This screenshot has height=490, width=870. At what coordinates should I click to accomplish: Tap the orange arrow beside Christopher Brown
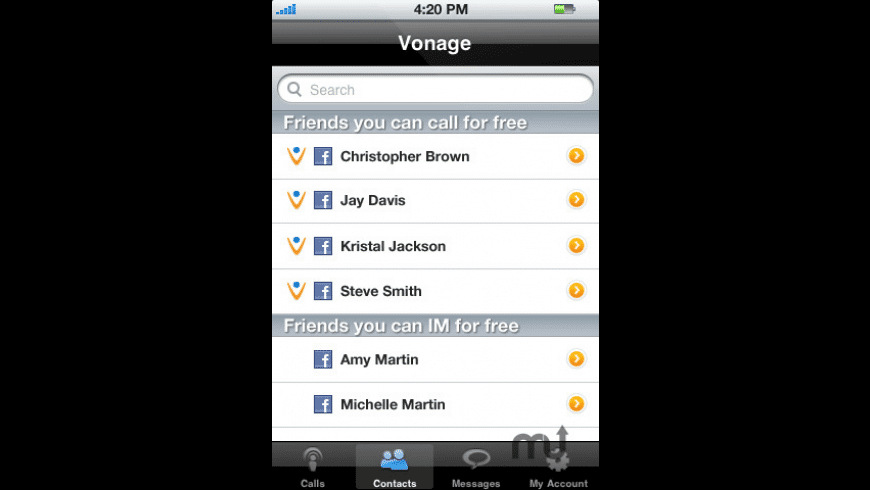[576, 156]
